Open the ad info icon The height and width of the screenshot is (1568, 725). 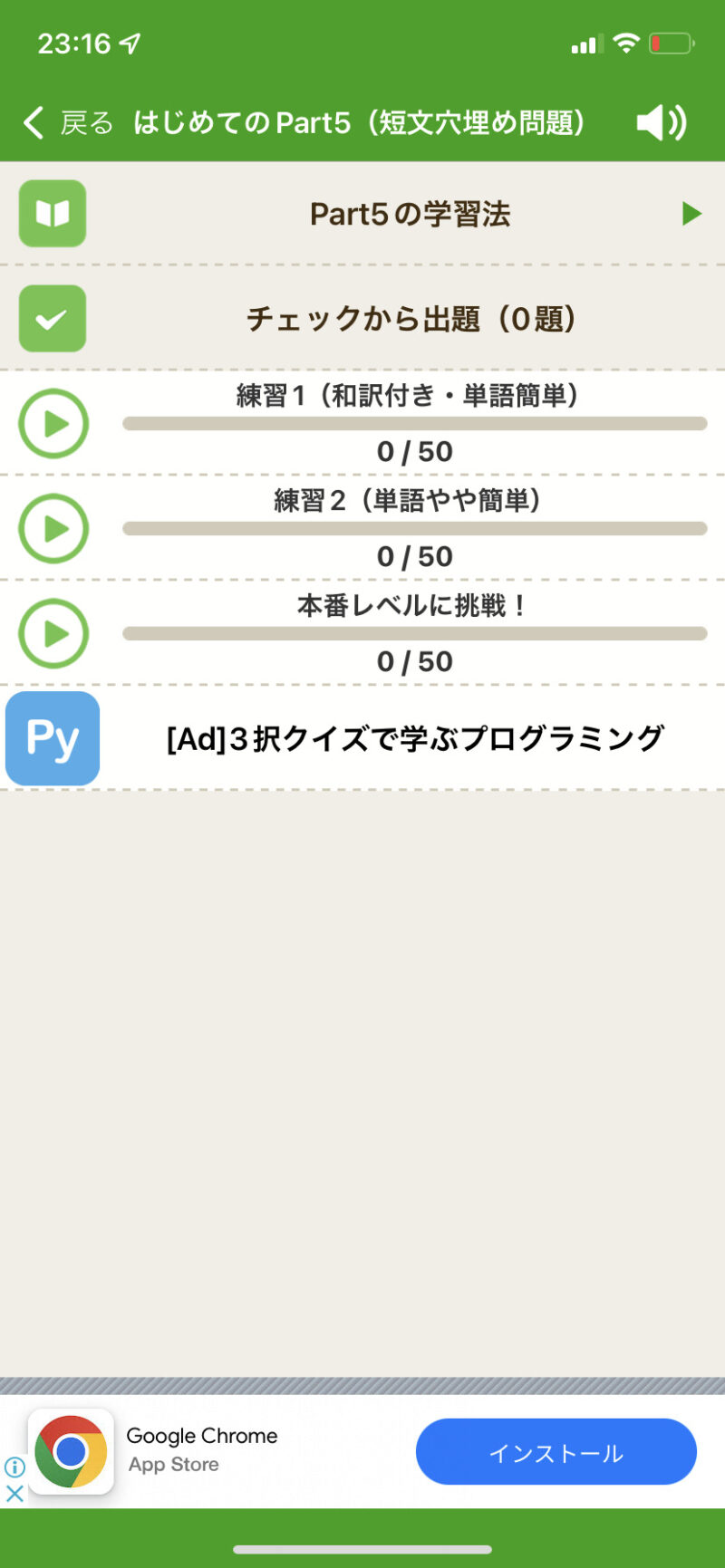14,1467
